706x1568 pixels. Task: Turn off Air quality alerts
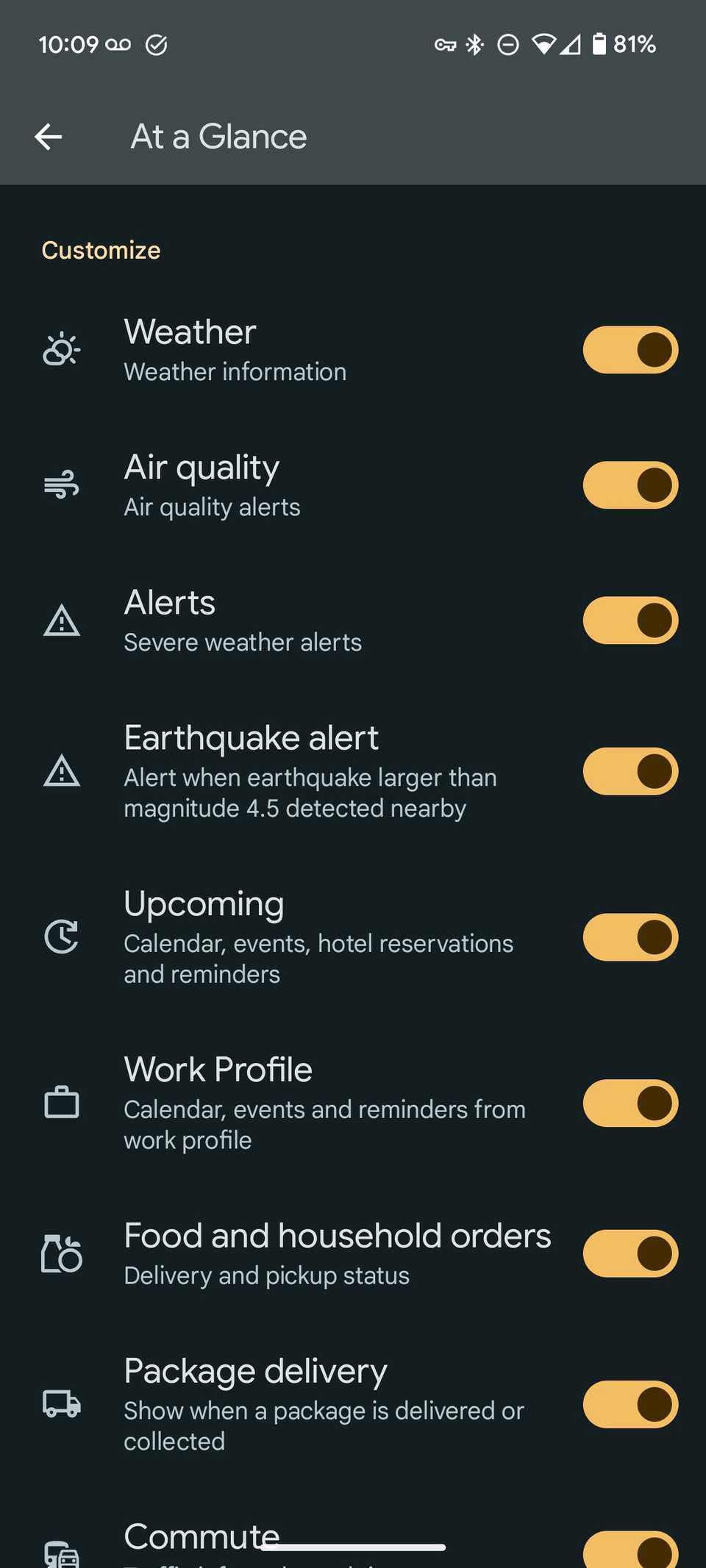[630, 484]
